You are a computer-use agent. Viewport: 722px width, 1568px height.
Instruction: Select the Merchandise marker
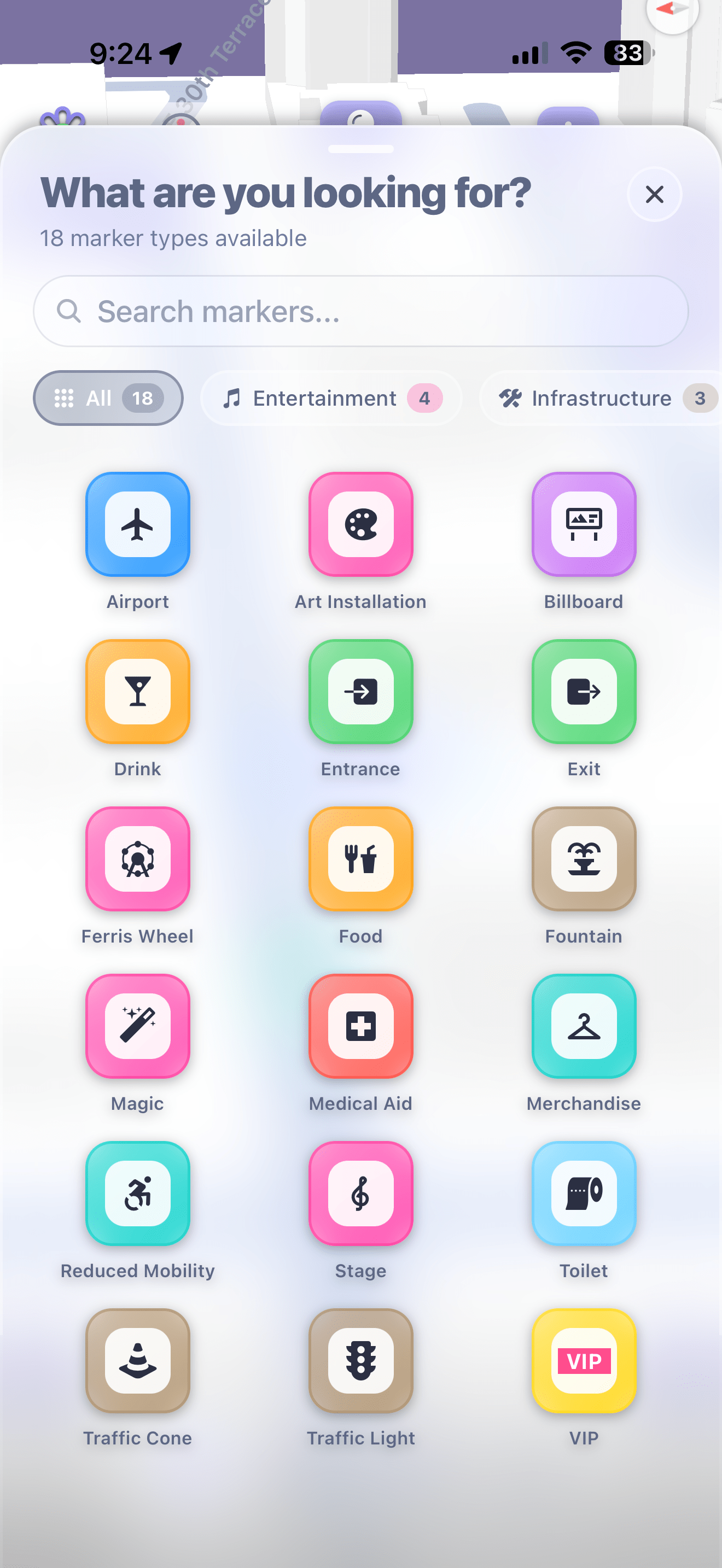tap(583, 1026)
